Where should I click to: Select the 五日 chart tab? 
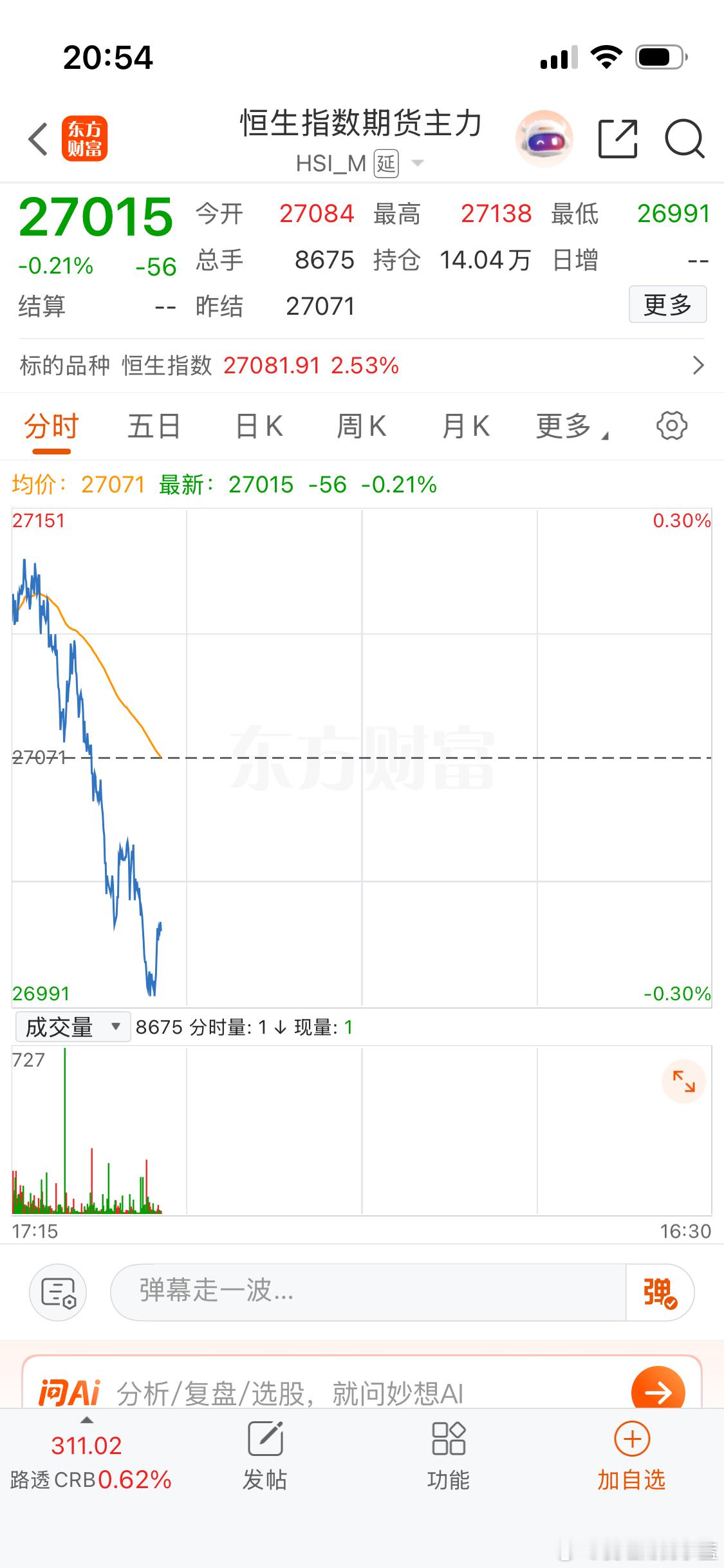(154, 425)
